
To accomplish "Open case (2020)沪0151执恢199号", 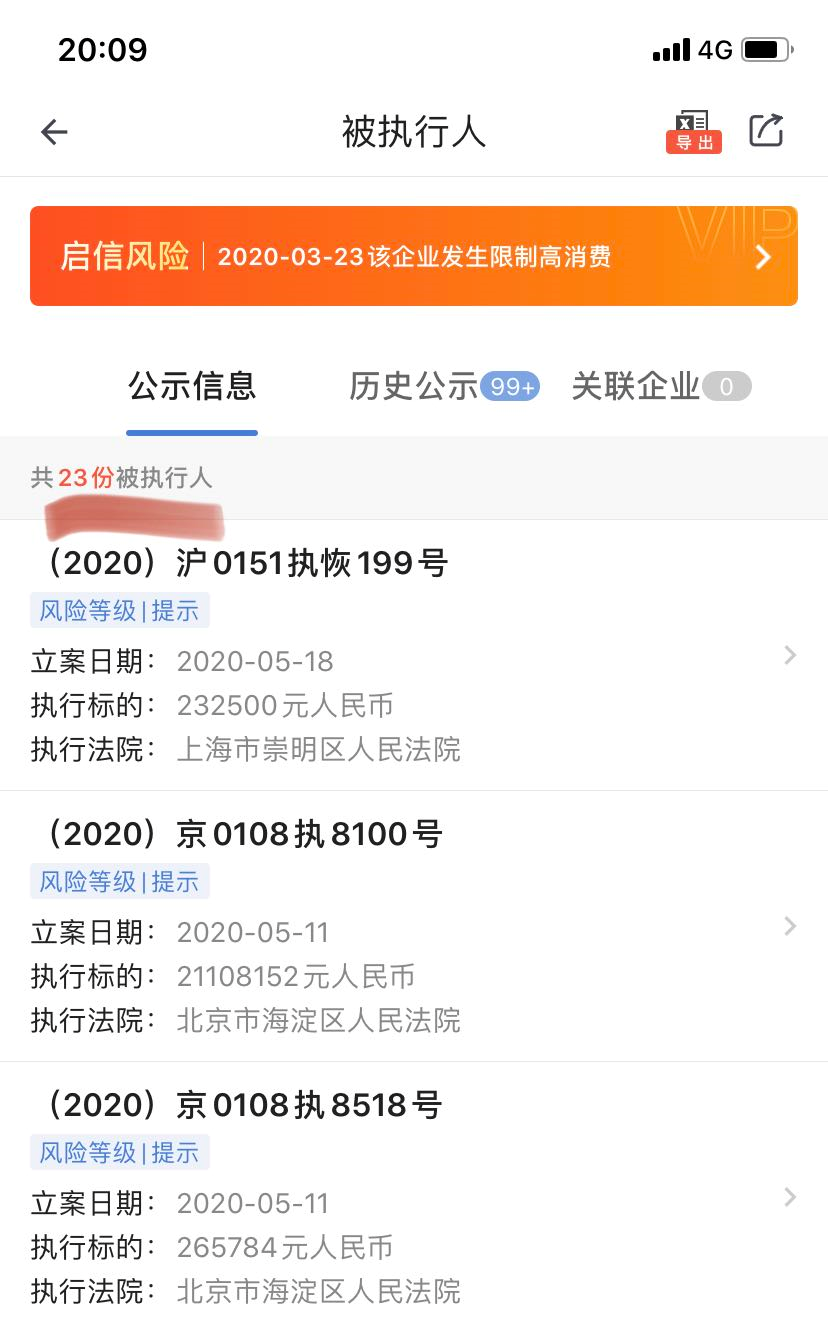I will 413,655.
